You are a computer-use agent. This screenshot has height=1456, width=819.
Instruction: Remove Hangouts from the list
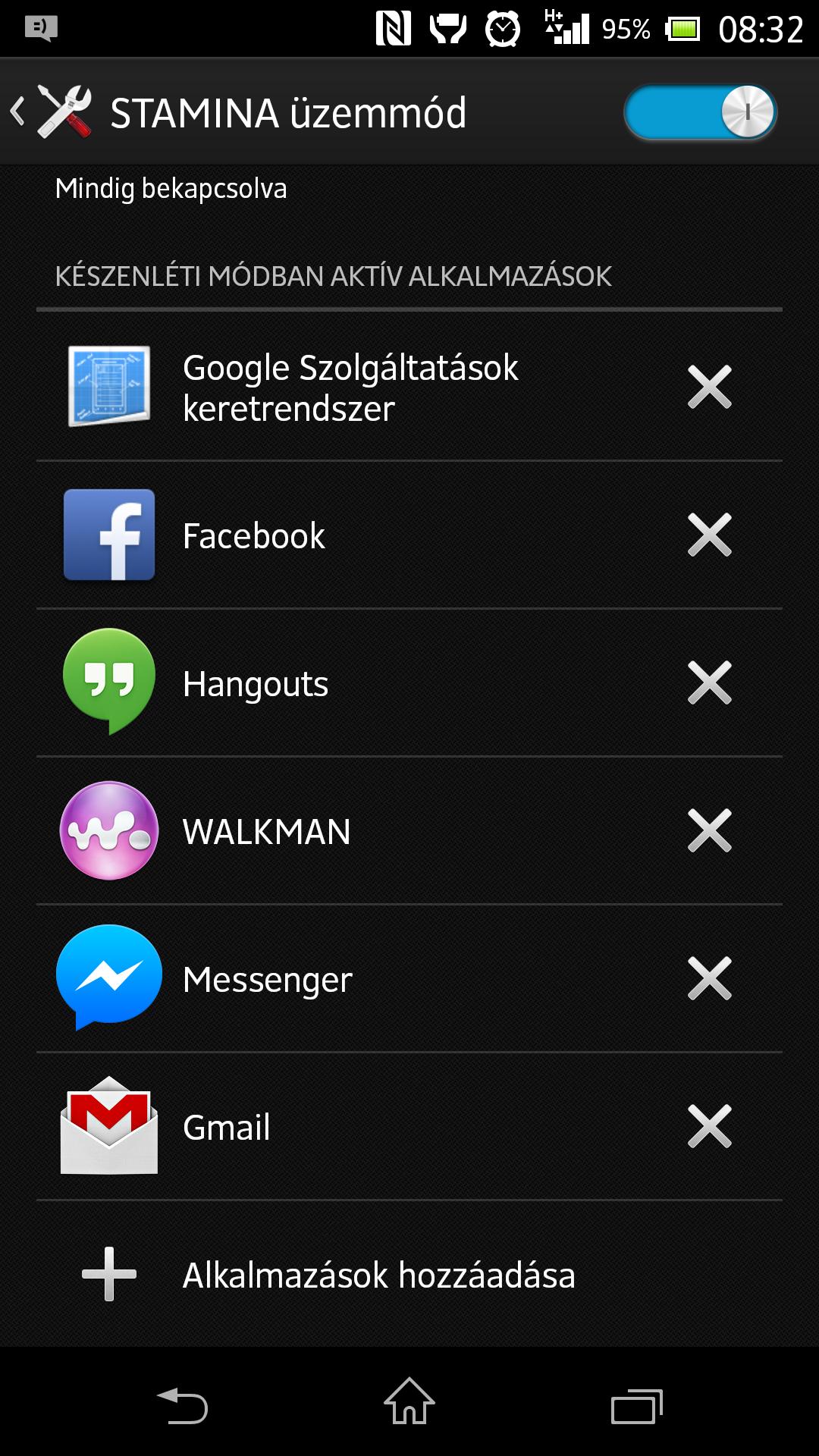pyautogui.click(x=709, y=682)
